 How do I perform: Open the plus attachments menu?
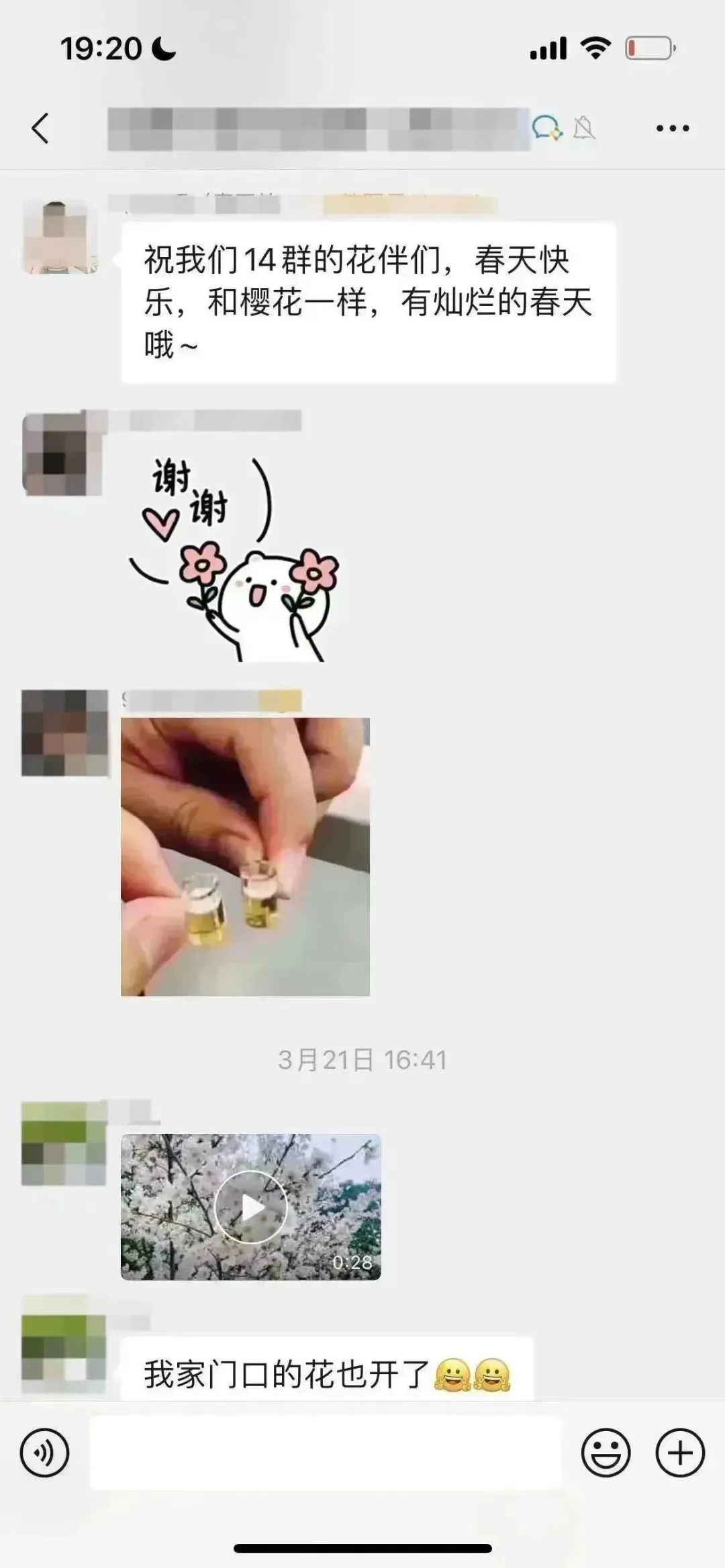tap(679, 1453)
